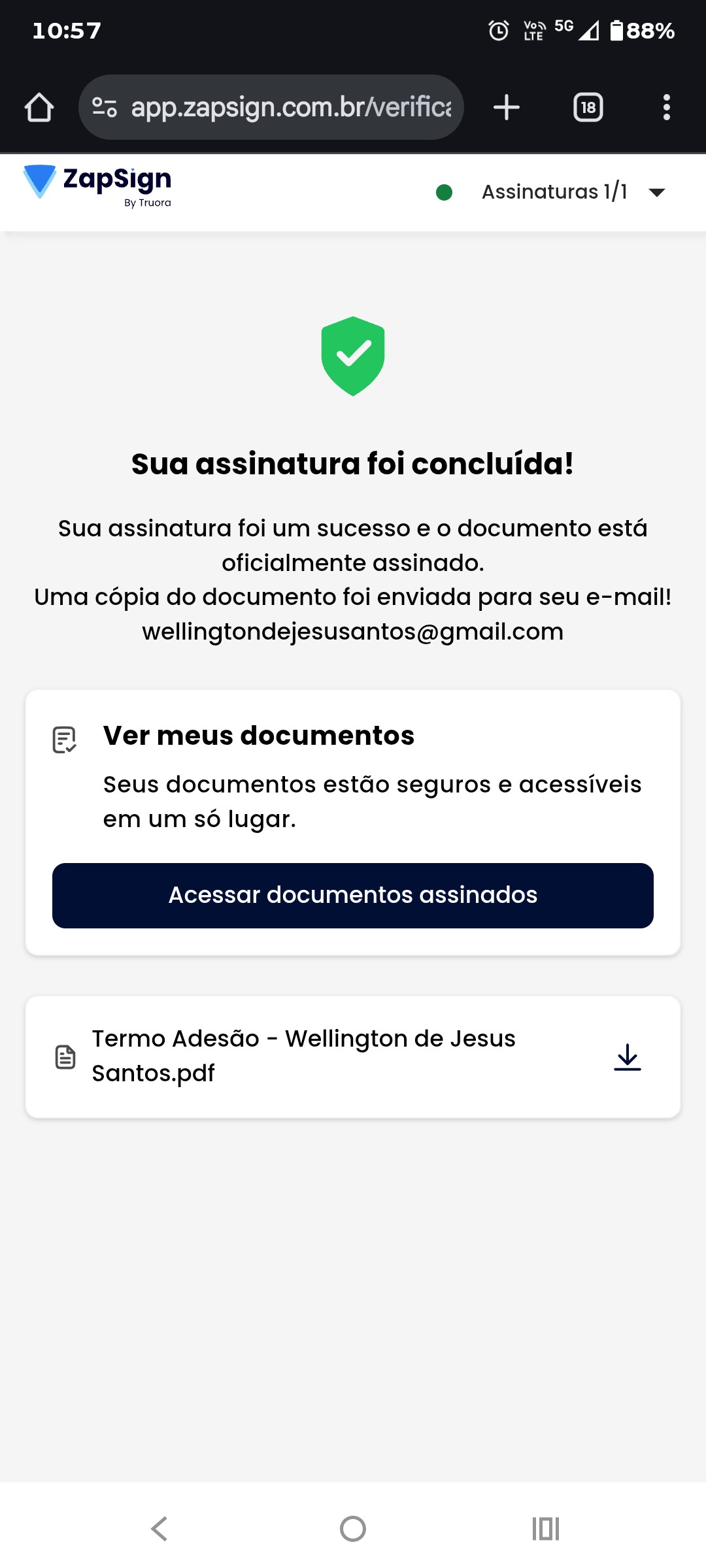
Task: Open a new browser tab
Action: 507,107
